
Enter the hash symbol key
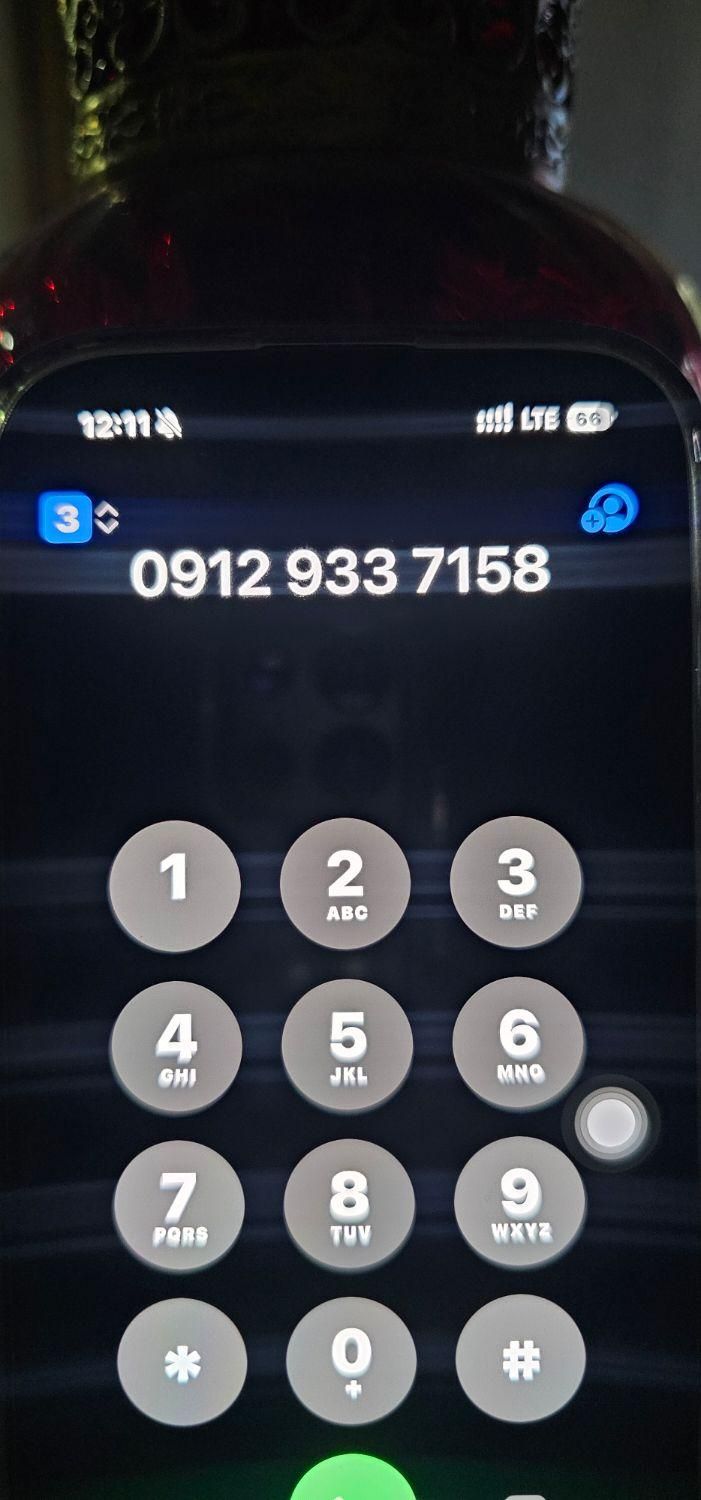click(x=520, y=1359)
